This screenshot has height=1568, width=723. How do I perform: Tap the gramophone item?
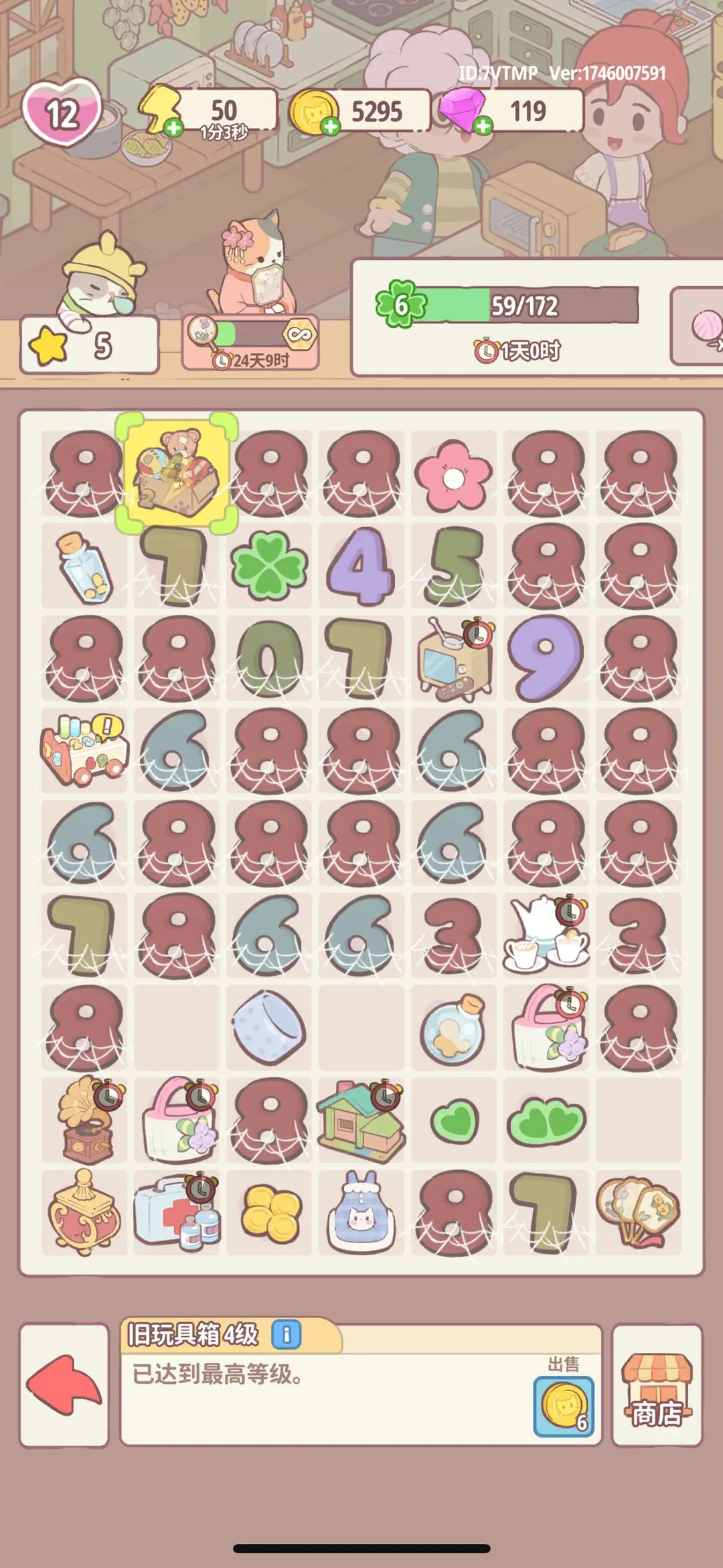(x=84, y=1120)
